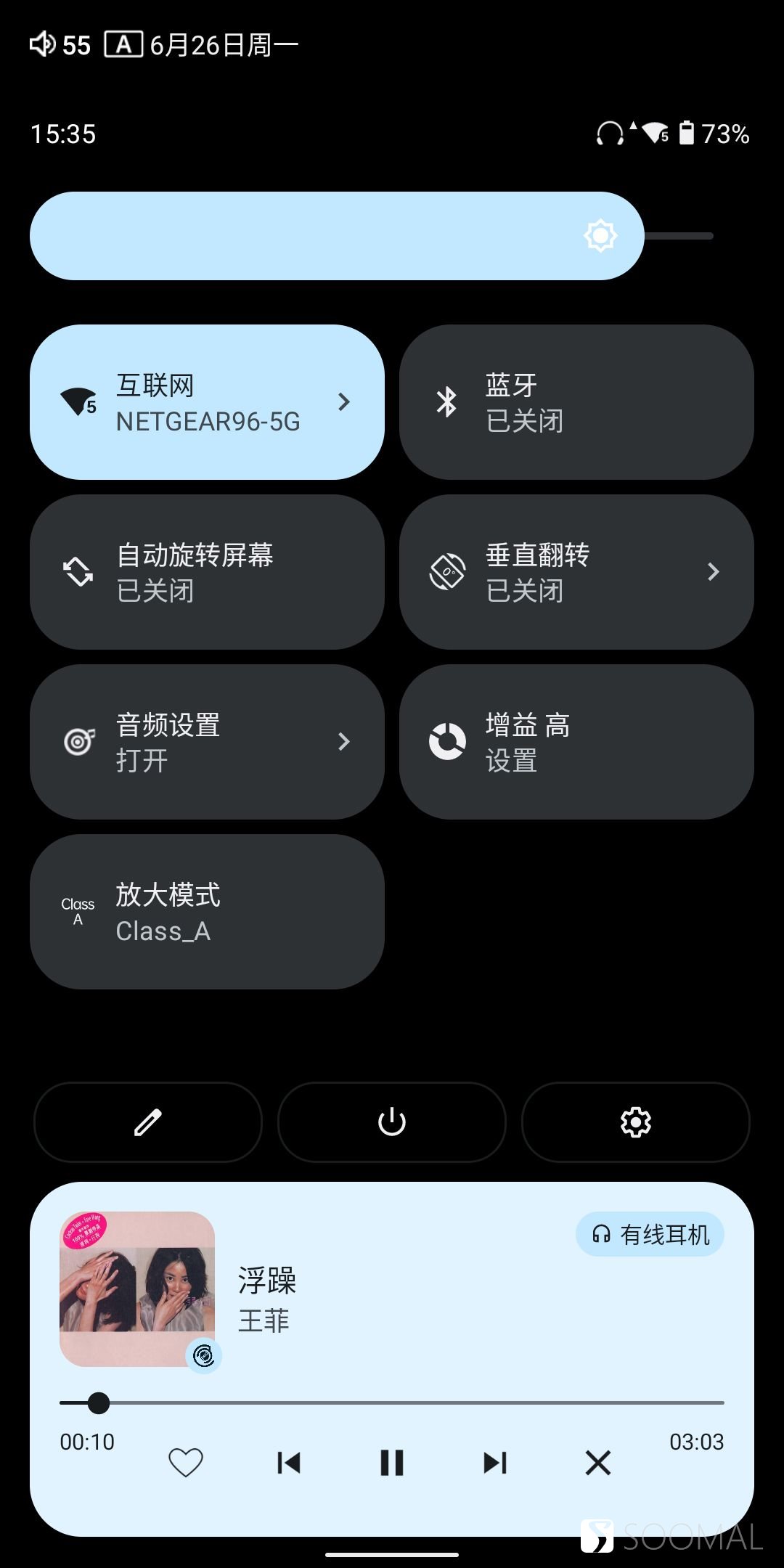Screen dimensions: 784x1568
Task: Tap the pencil icon to edit quick settings
Action: [147, 1122]
